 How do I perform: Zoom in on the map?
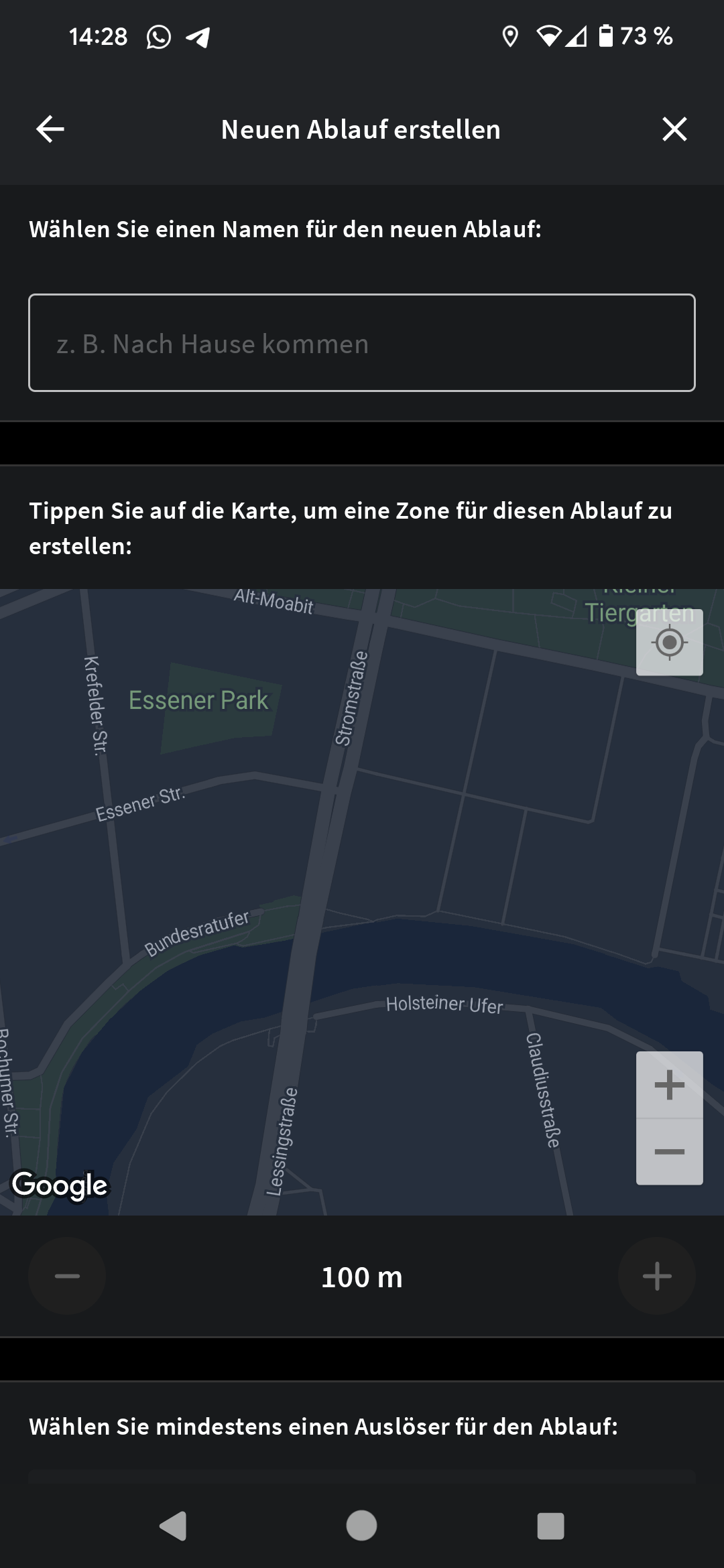(x=670, y=1085)
